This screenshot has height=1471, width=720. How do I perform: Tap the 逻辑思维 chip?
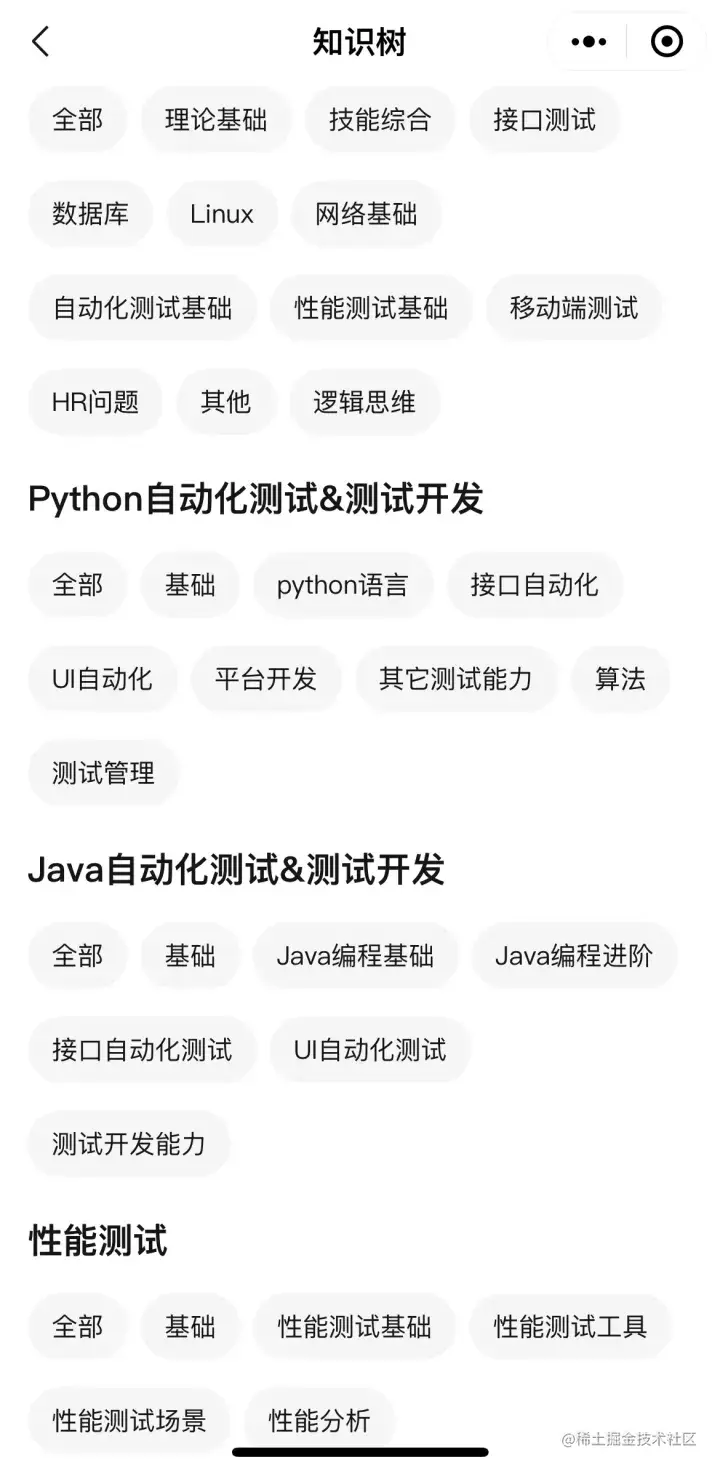tap(364, 402)
